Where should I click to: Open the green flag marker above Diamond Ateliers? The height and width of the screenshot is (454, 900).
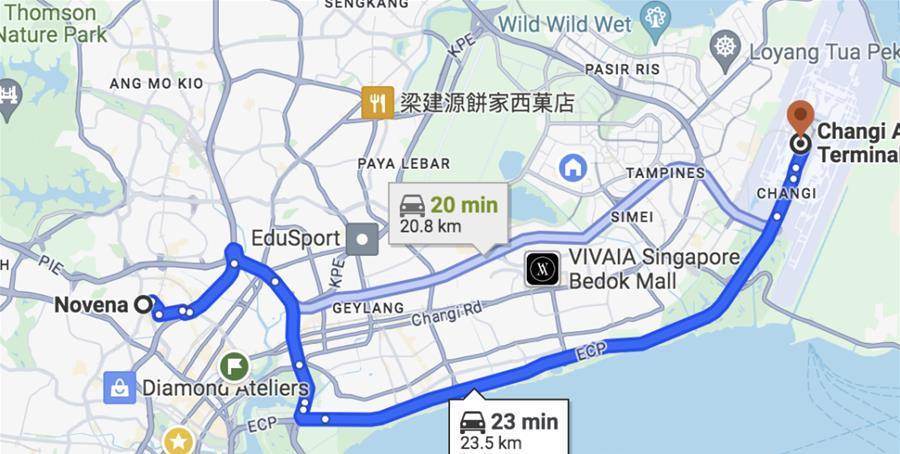pyautogui.click(x=235, y=364)
